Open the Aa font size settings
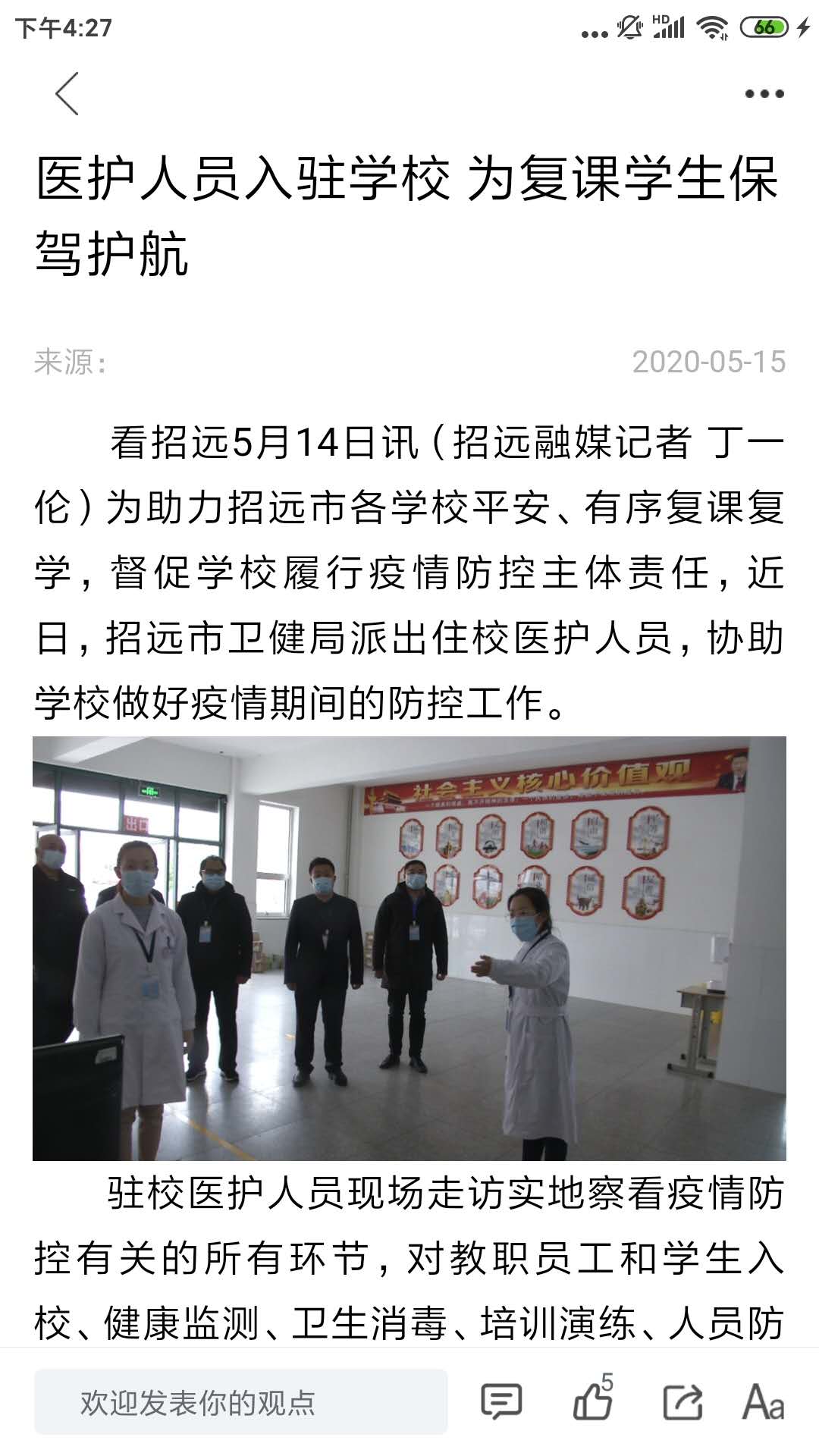Screen dimensions: 819x1456 coord(763,1402)
